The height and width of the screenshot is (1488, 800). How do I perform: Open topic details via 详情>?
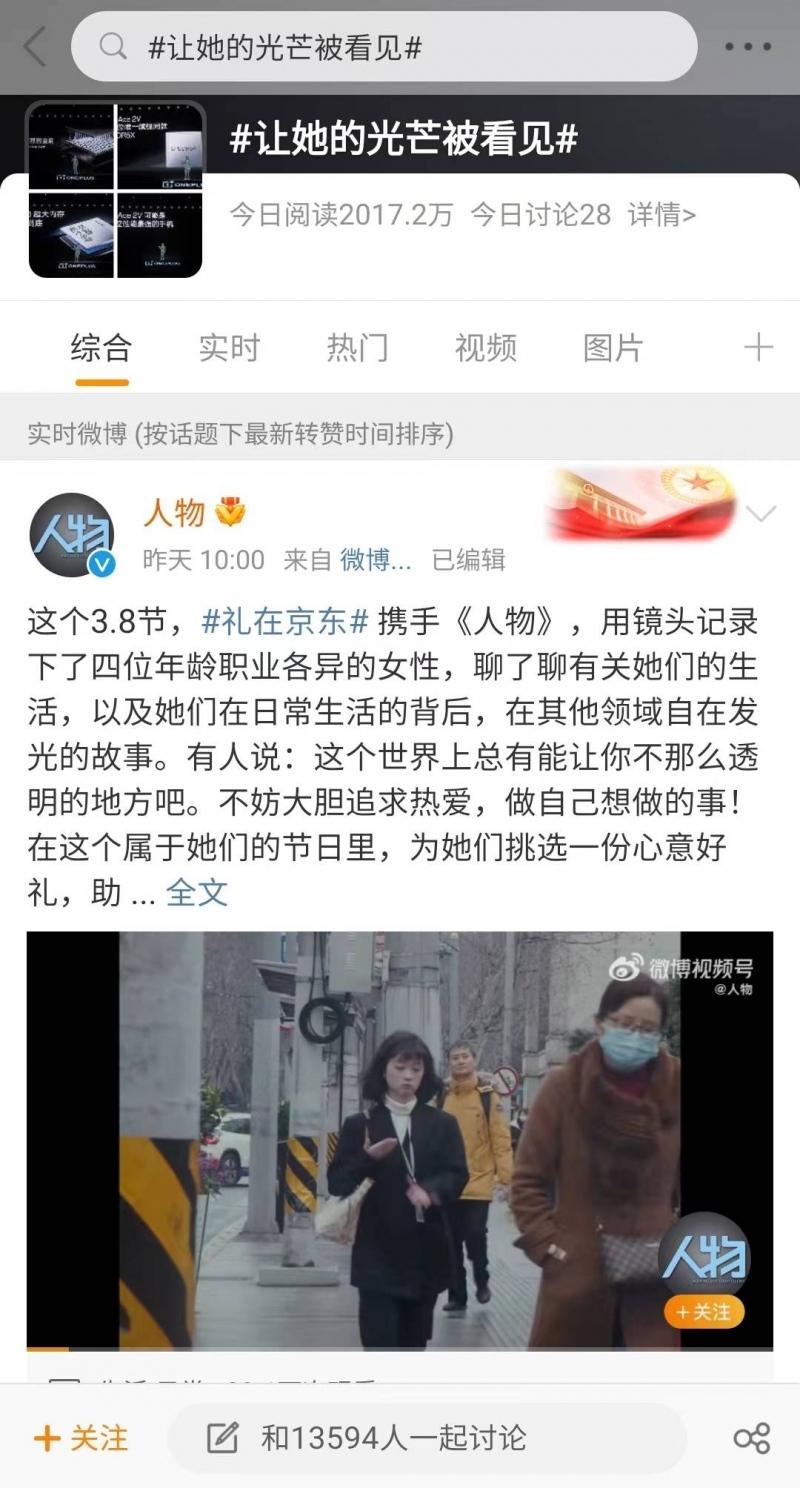coord(662,214)
